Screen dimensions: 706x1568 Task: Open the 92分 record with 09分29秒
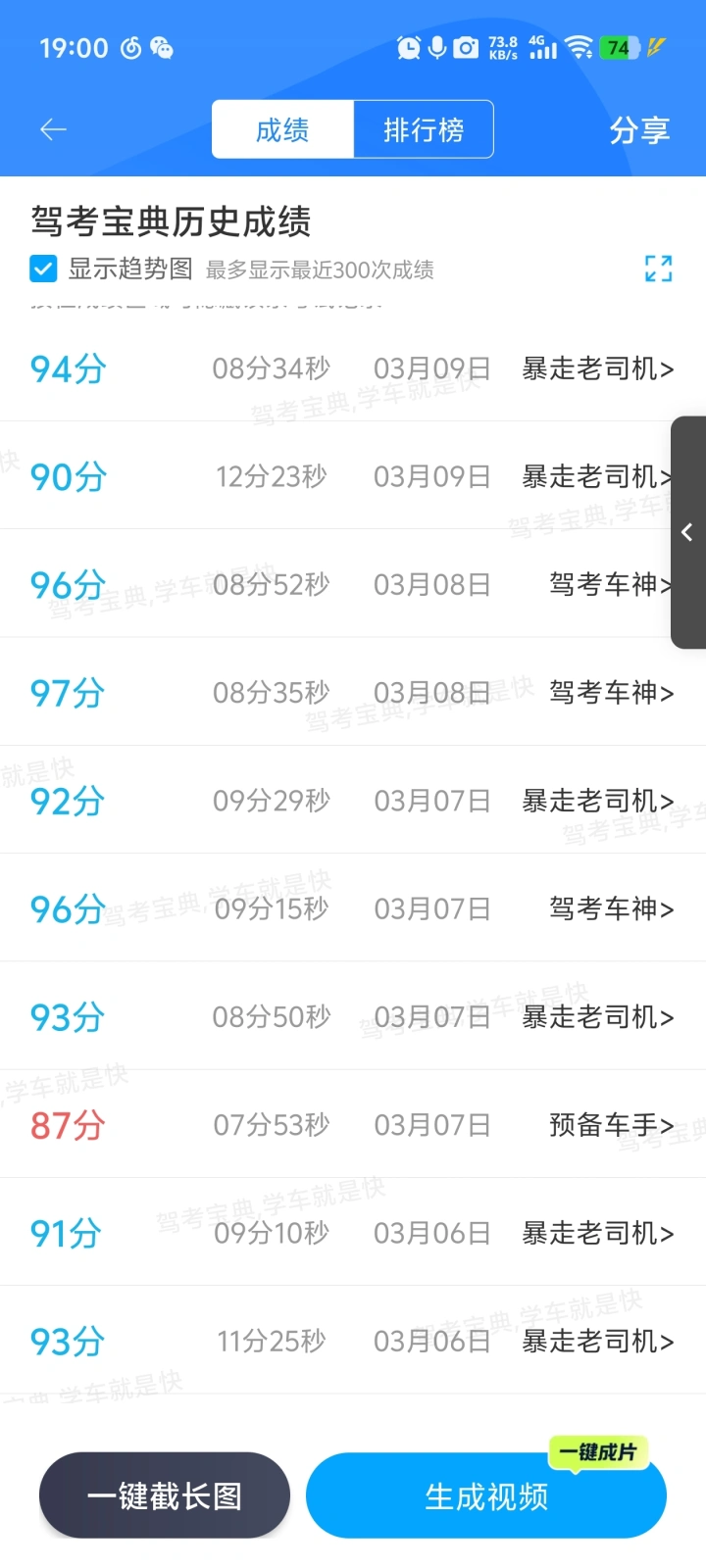(353, 801)
